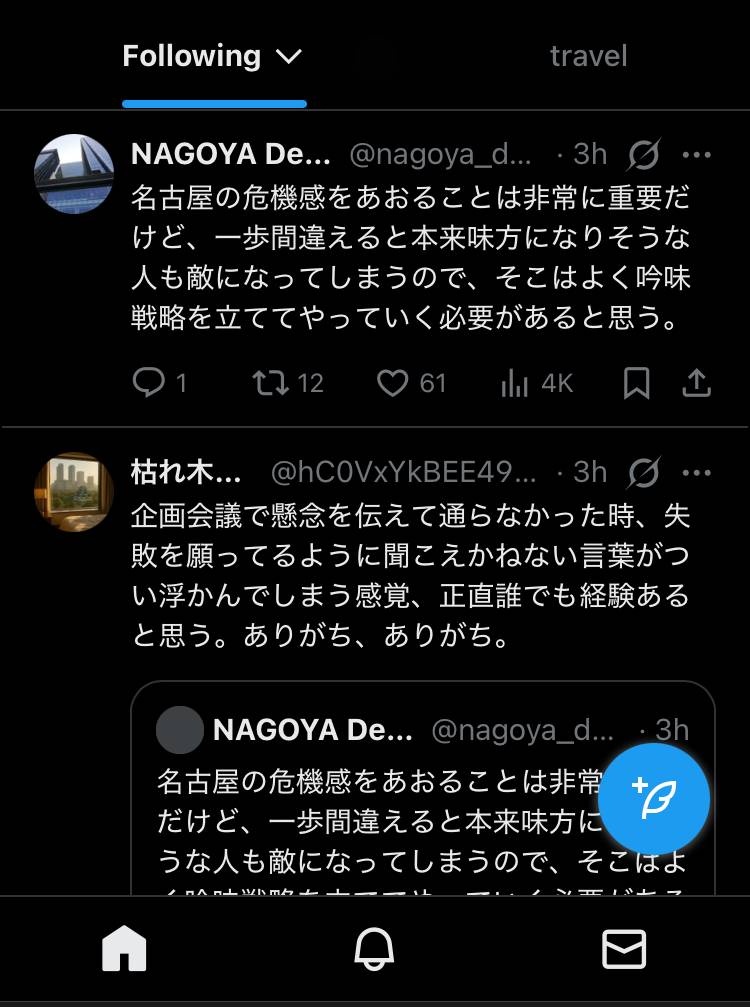Screen dimensions: 750x1007
Task: Like the NAGOYA De... post
Action: tap(393, 382)
